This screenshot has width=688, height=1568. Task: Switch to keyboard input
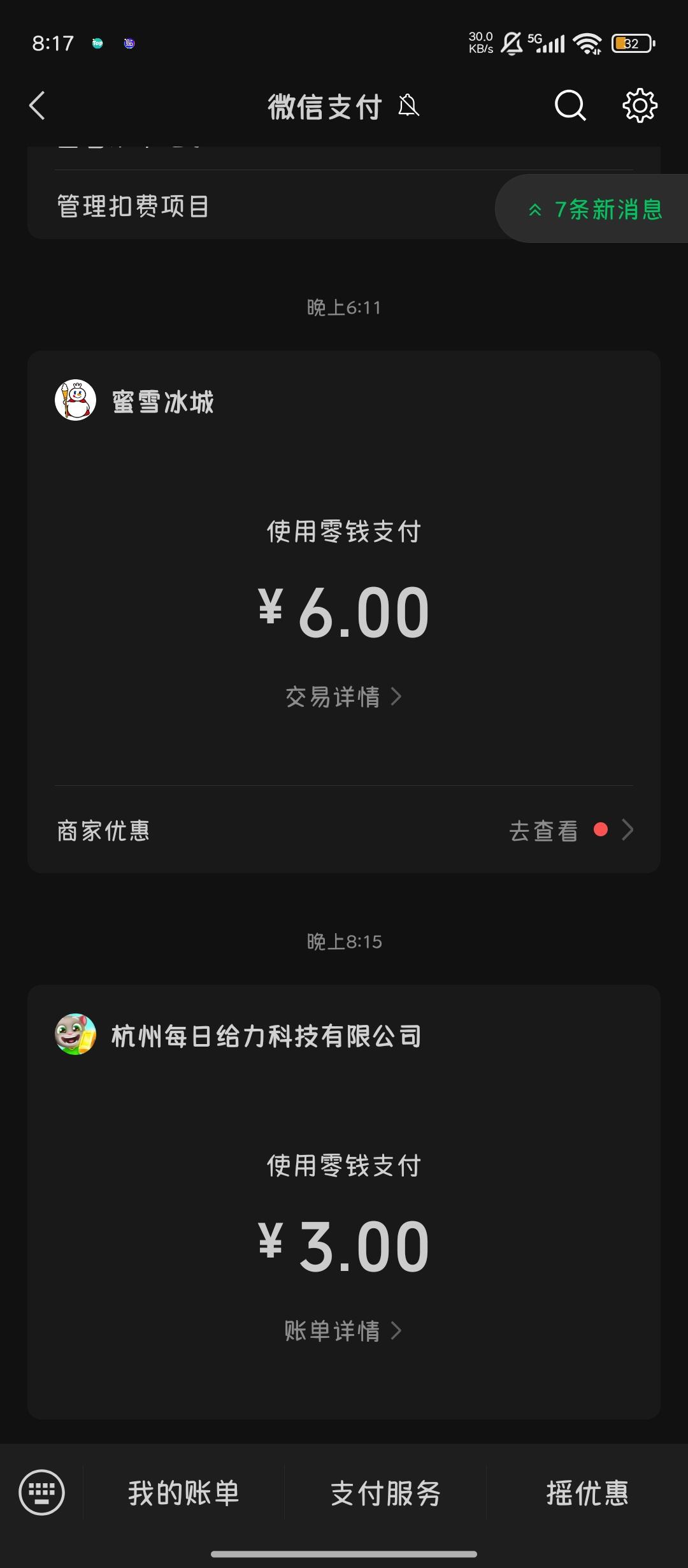[42, 1492]
